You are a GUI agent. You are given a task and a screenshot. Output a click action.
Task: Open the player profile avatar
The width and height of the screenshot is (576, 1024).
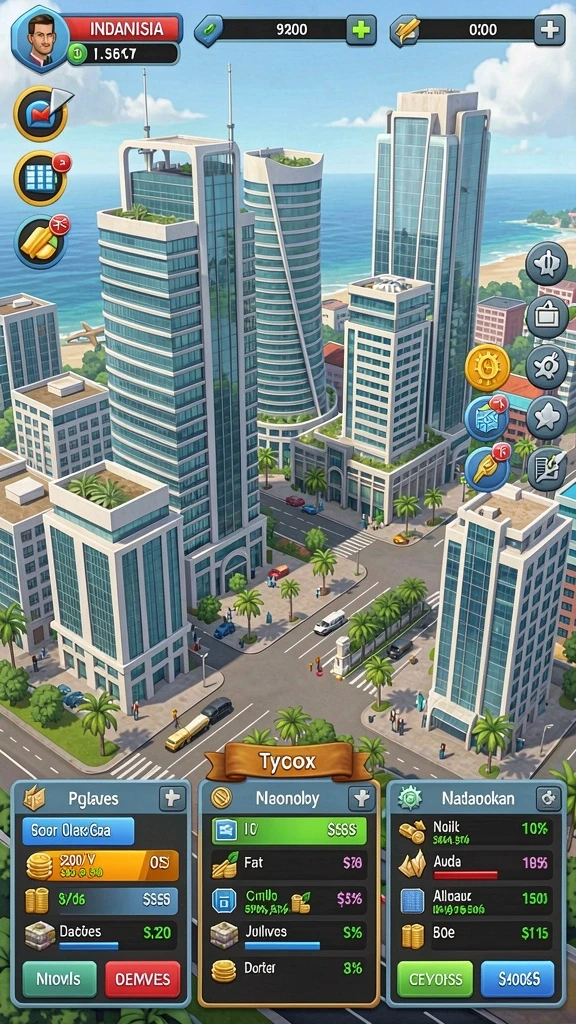point(40,38)
